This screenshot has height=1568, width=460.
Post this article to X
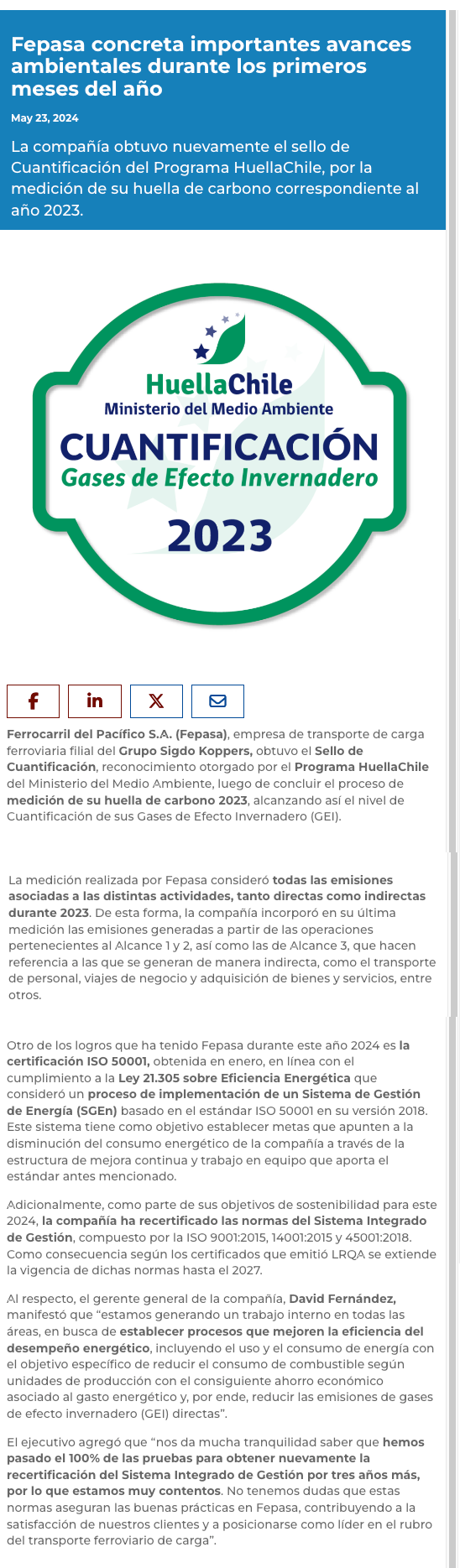tap(156, 701)
